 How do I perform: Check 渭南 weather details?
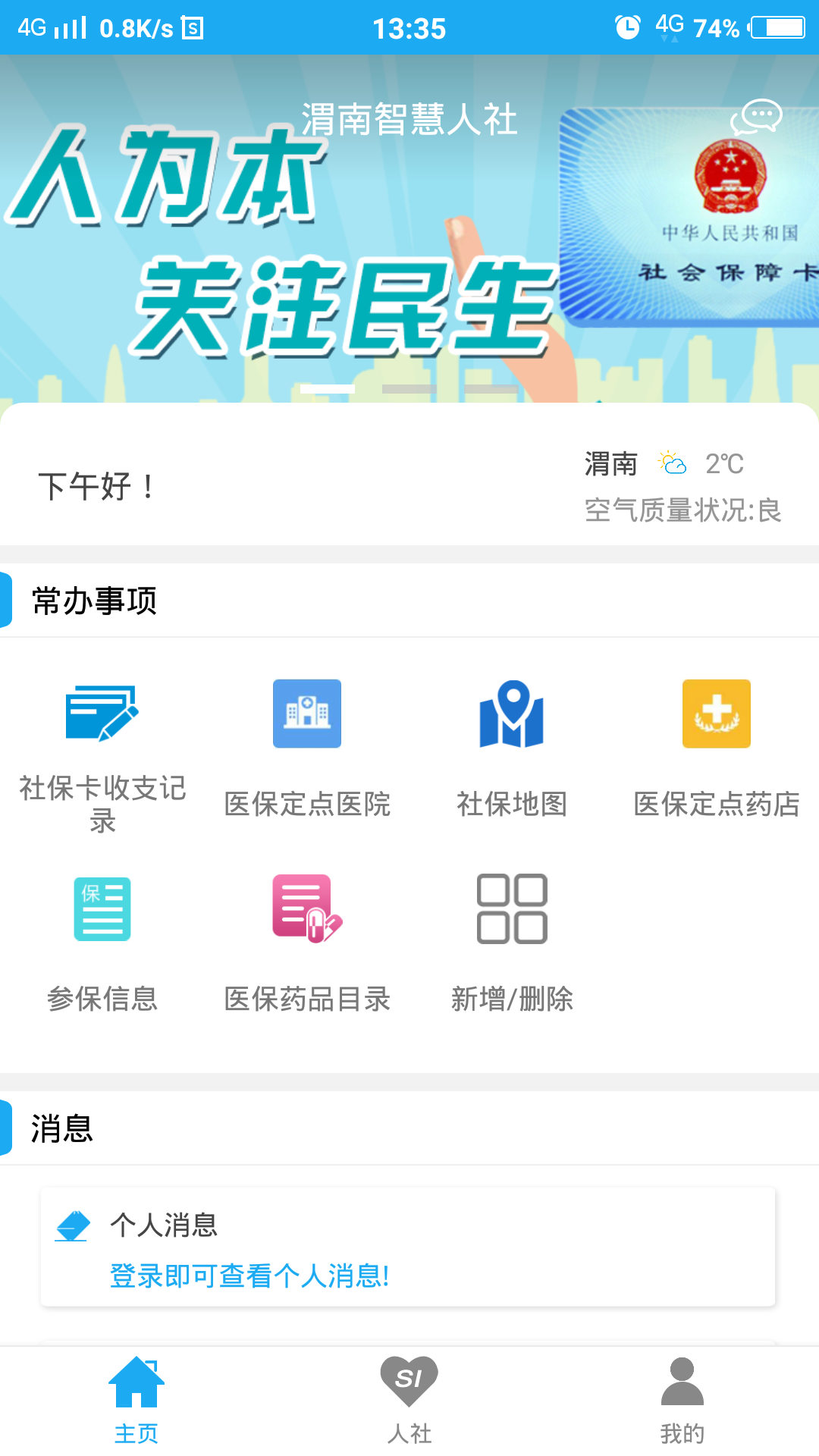(681, 485)
